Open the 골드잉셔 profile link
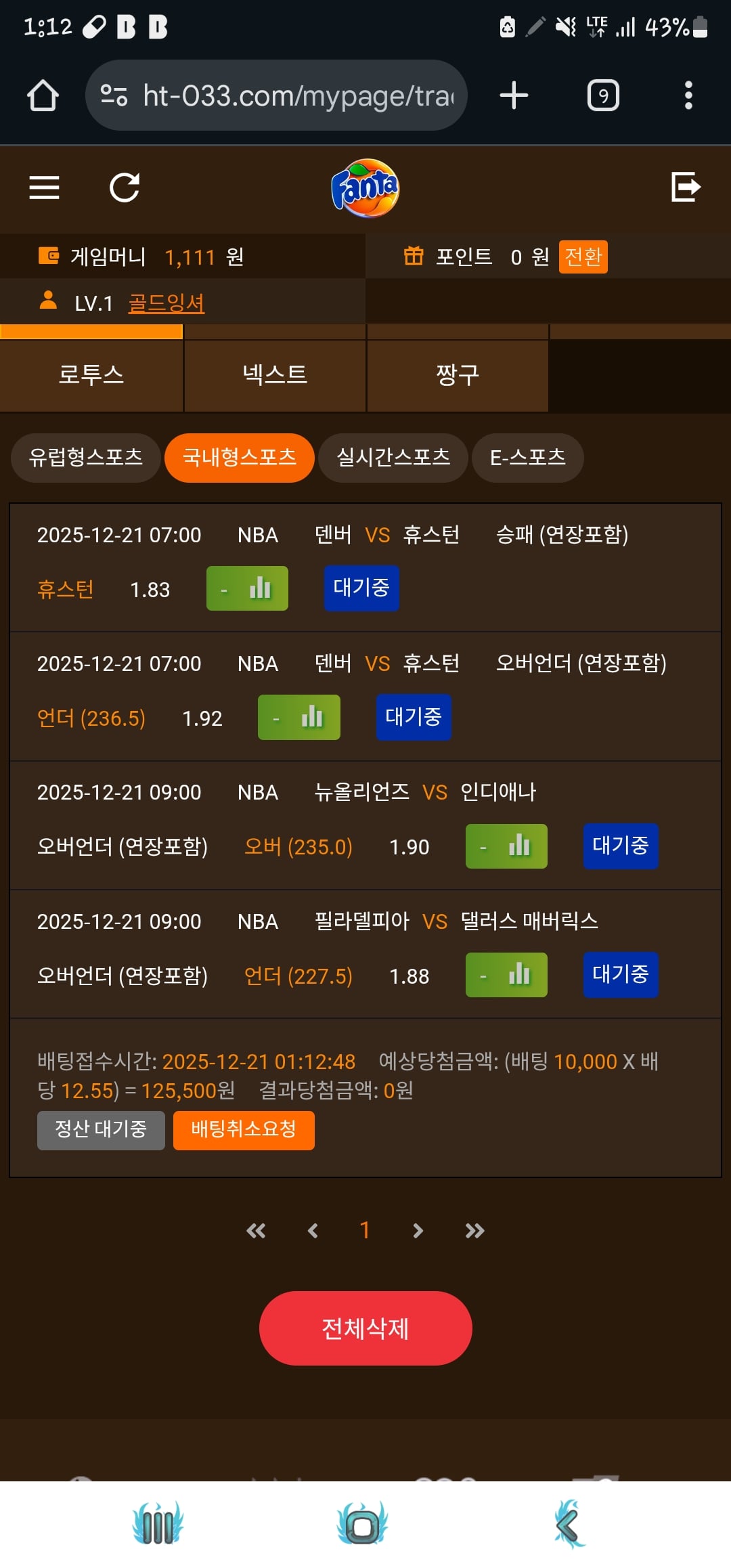Viewport: 731px width, 1568px height. (x=167, y=303)
